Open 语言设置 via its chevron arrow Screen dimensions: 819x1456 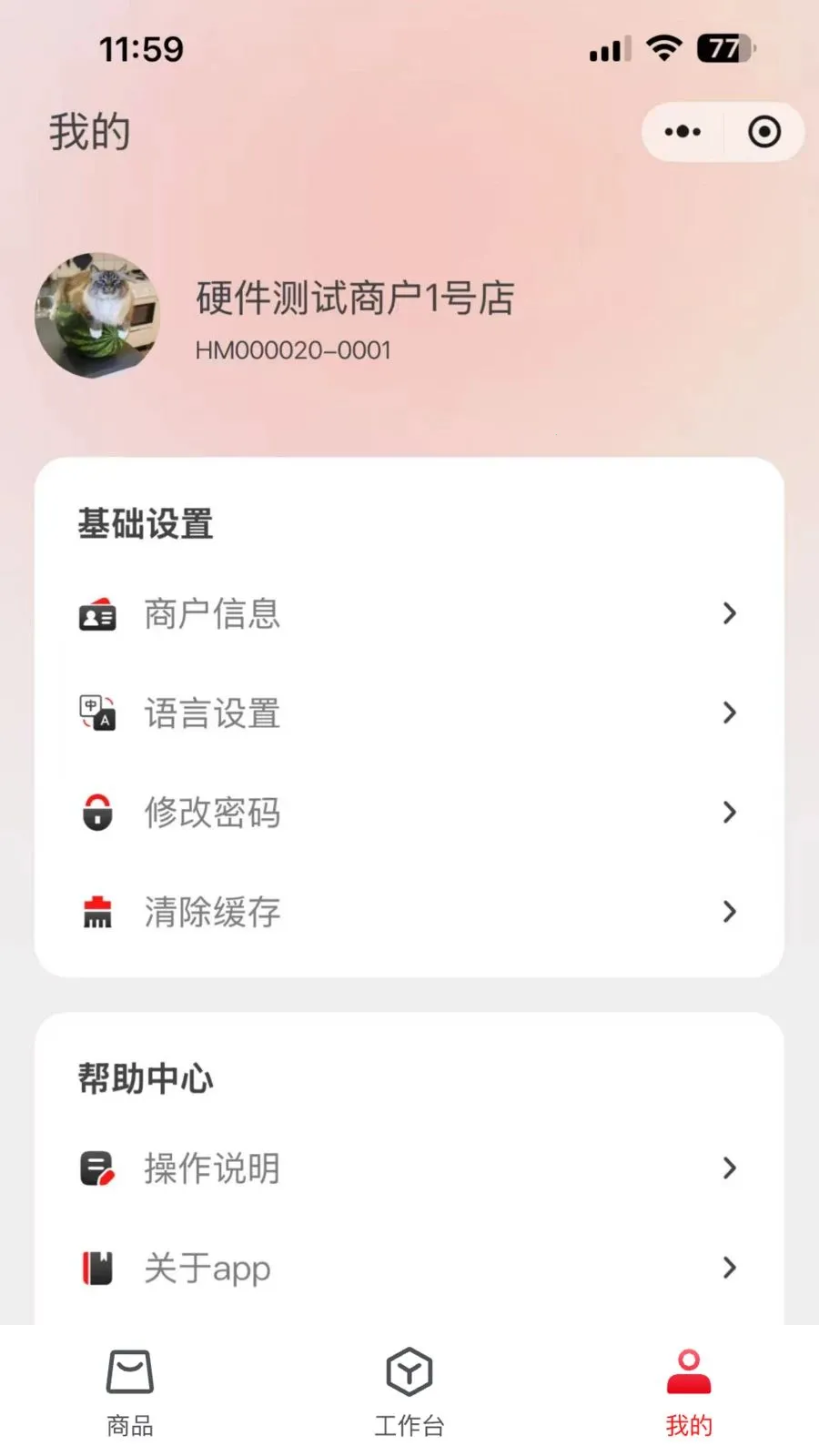pyautogui.click(x=729, y=713)
